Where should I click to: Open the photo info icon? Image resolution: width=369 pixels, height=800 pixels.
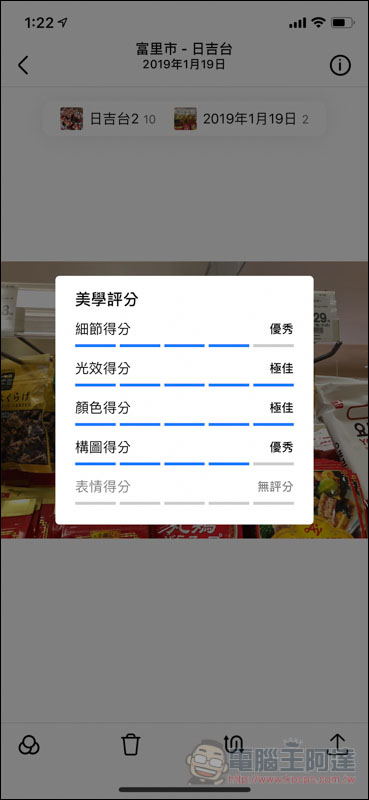(x=340, y=65)
